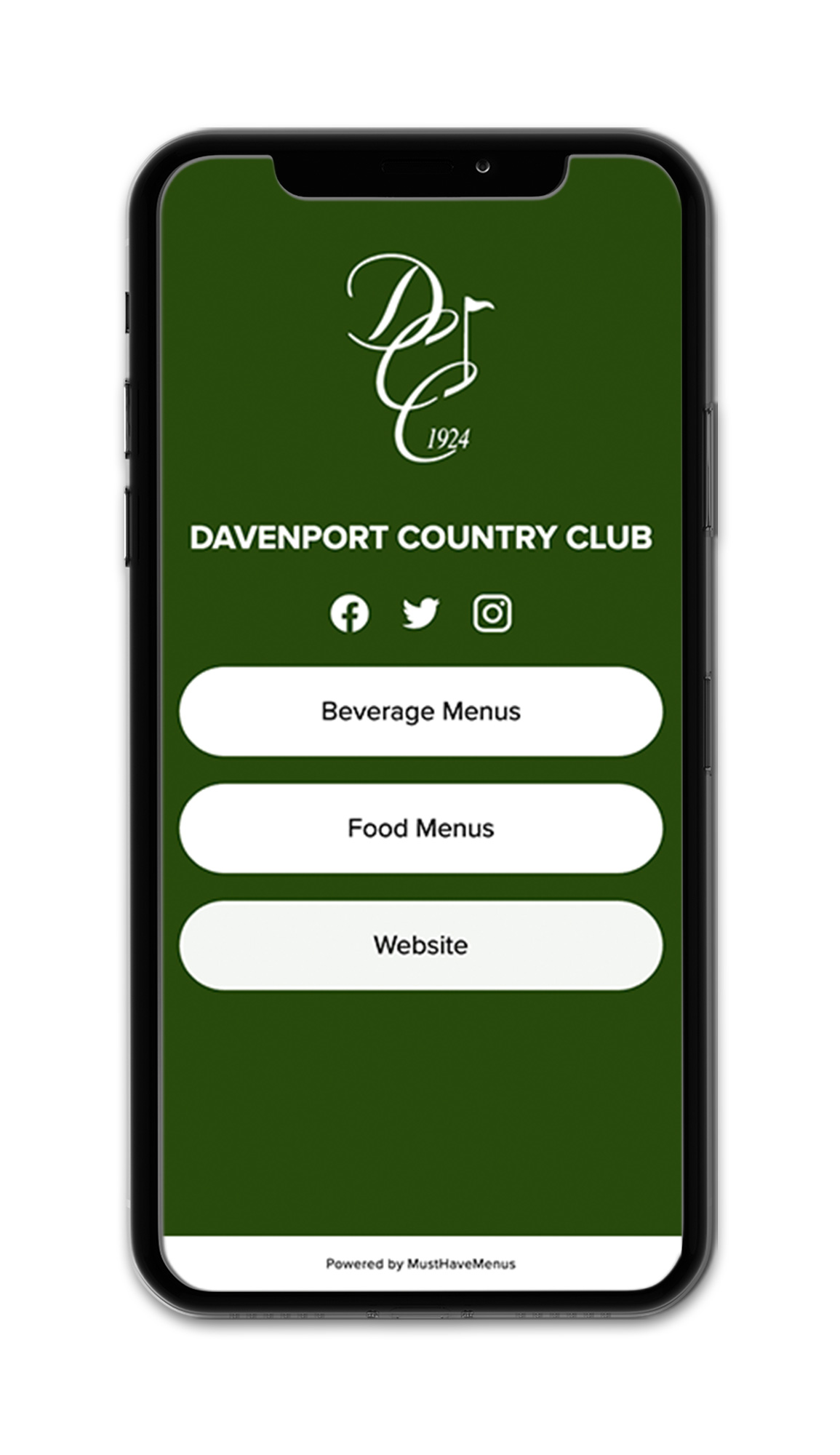Open the Food Menus button
Screen dimensions: 840x1455
(420, 827)
